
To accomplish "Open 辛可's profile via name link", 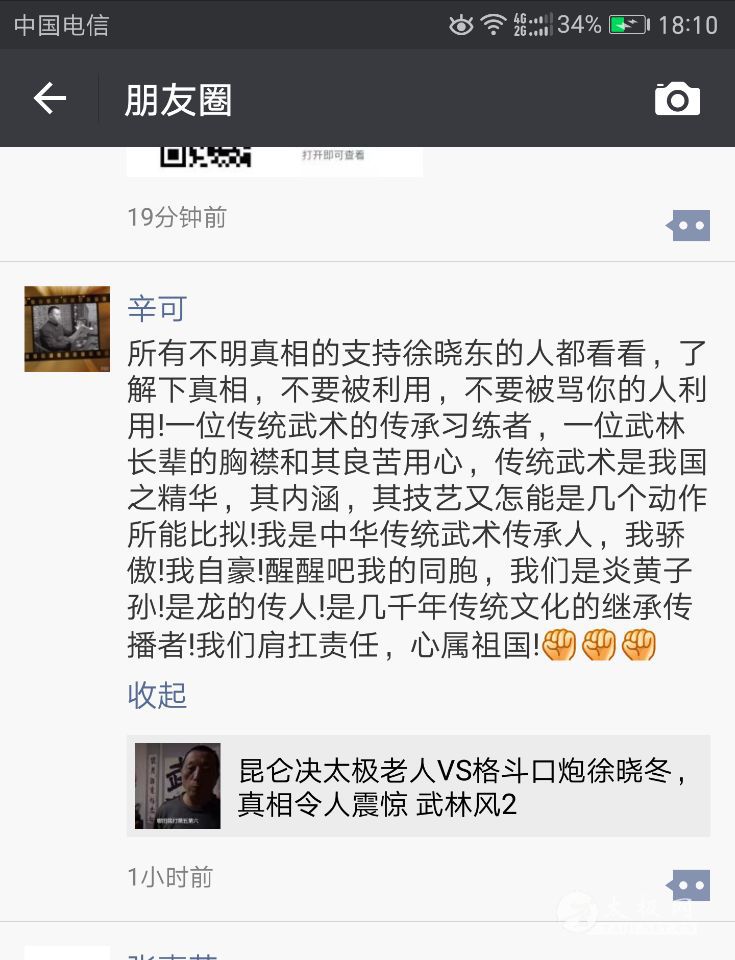I will [157, 309].
